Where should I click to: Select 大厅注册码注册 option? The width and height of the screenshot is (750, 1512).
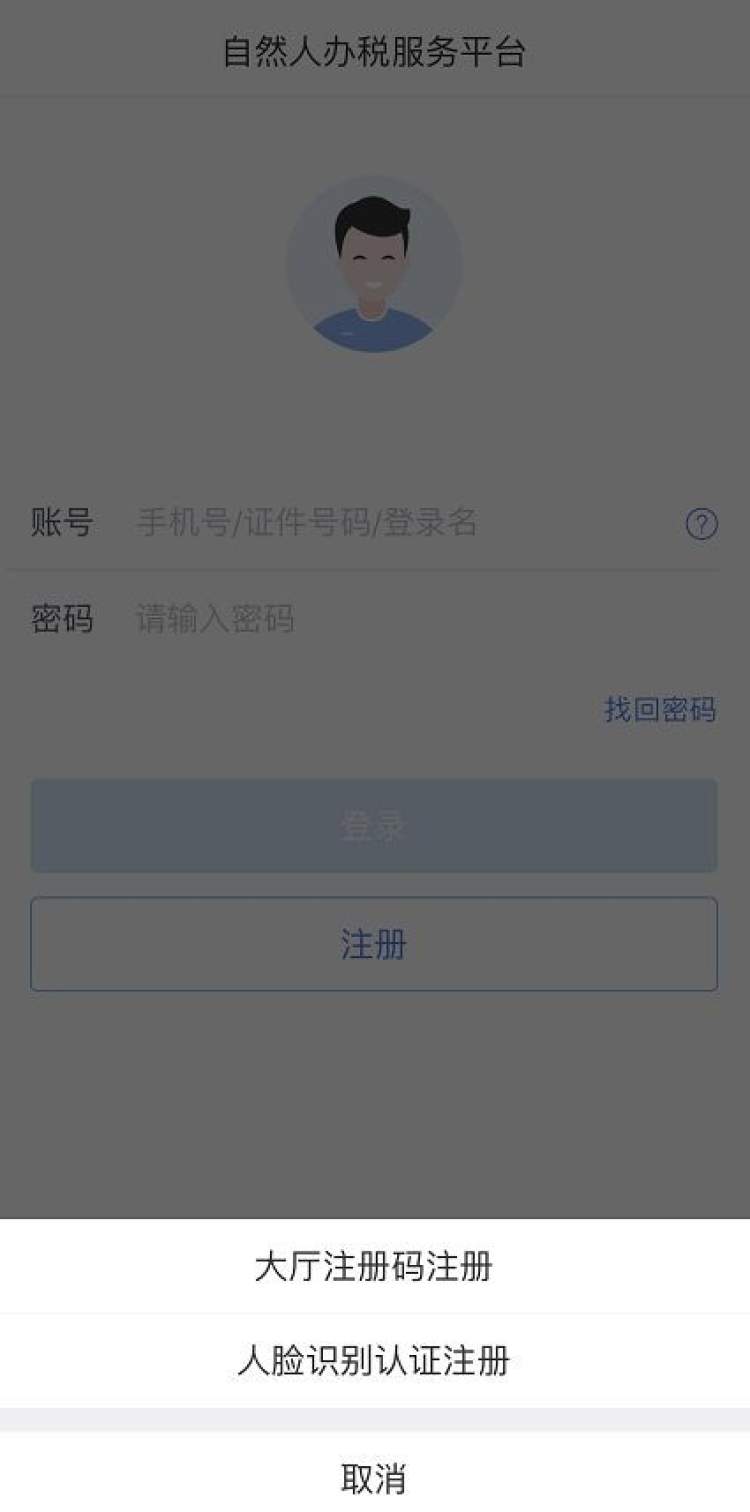375,1266
